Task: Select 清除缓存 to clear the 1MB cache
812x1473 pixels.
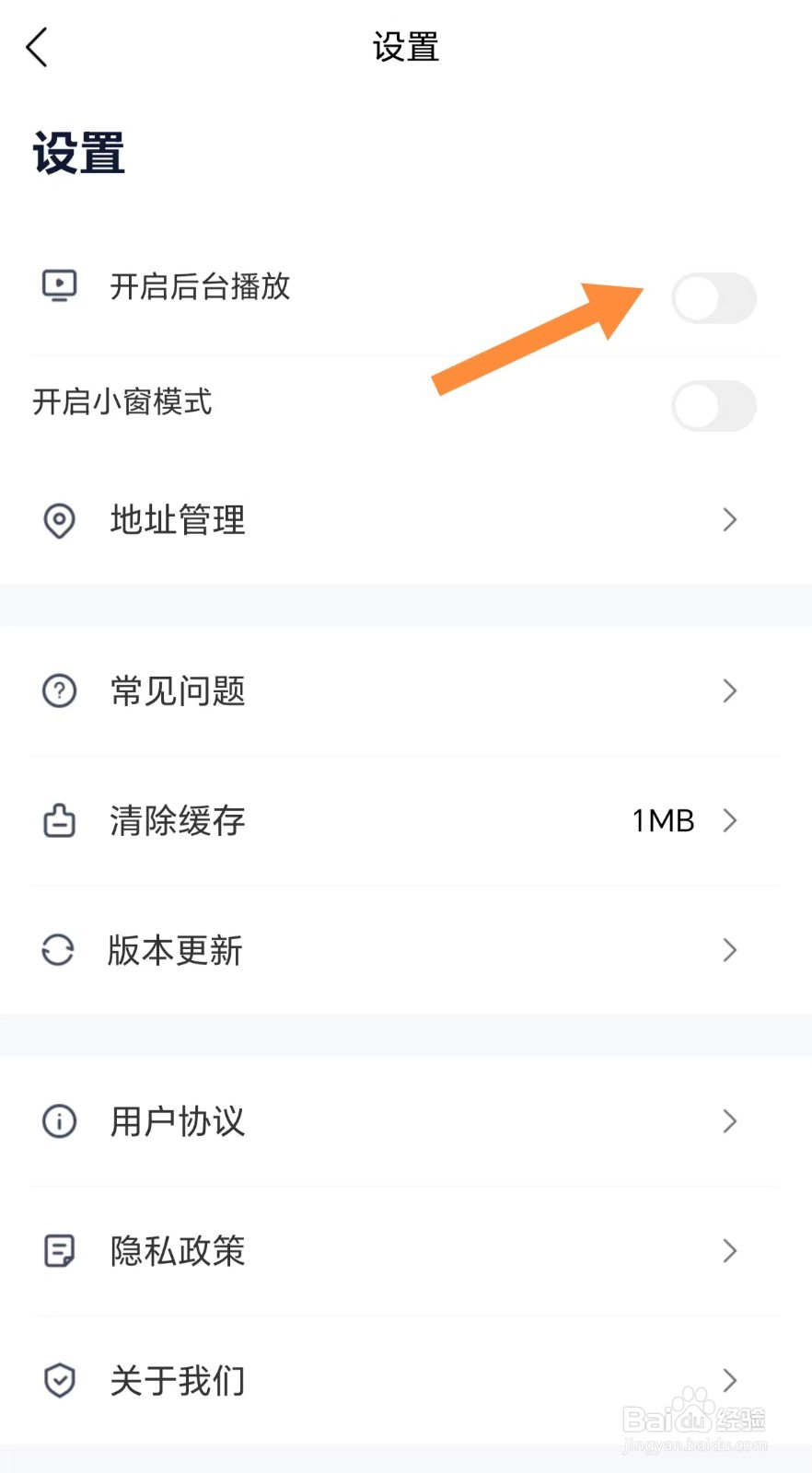Action: pos(406,820)
